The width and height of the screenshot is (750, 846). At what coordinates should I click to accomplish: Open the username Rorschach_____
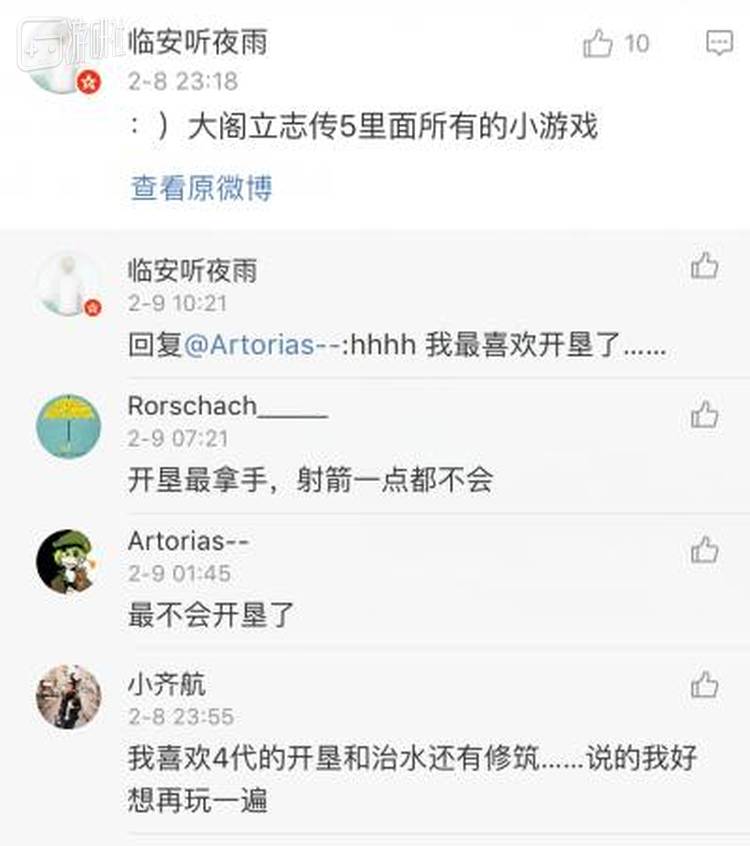227,406
